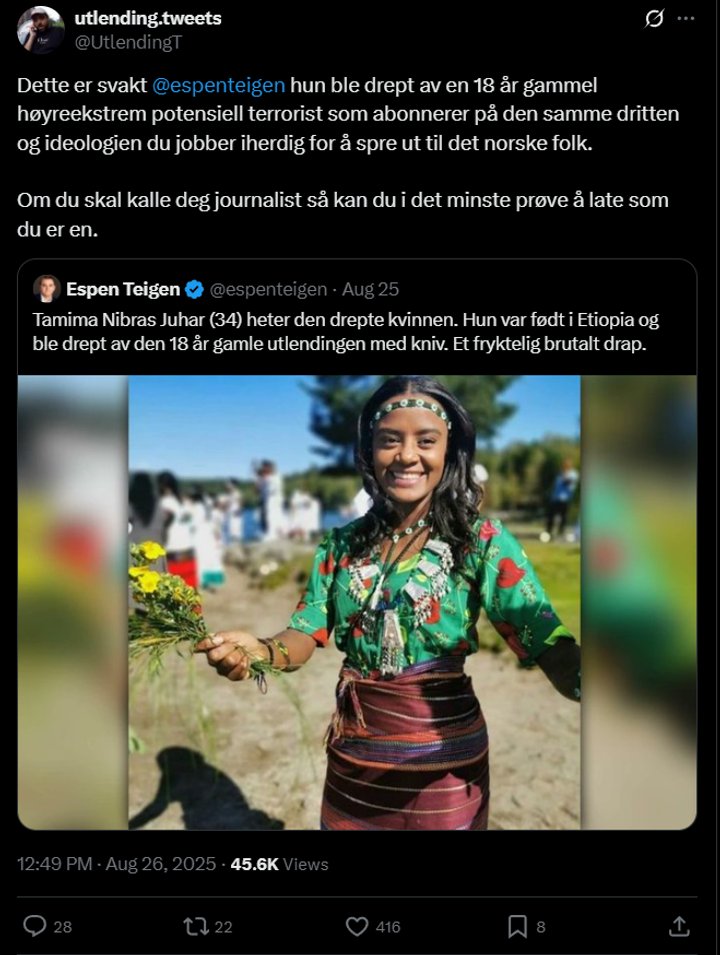The height and width of the screenshot is (955, 720).
Task: Share the tweet via share icon
Action: [679, 926]
